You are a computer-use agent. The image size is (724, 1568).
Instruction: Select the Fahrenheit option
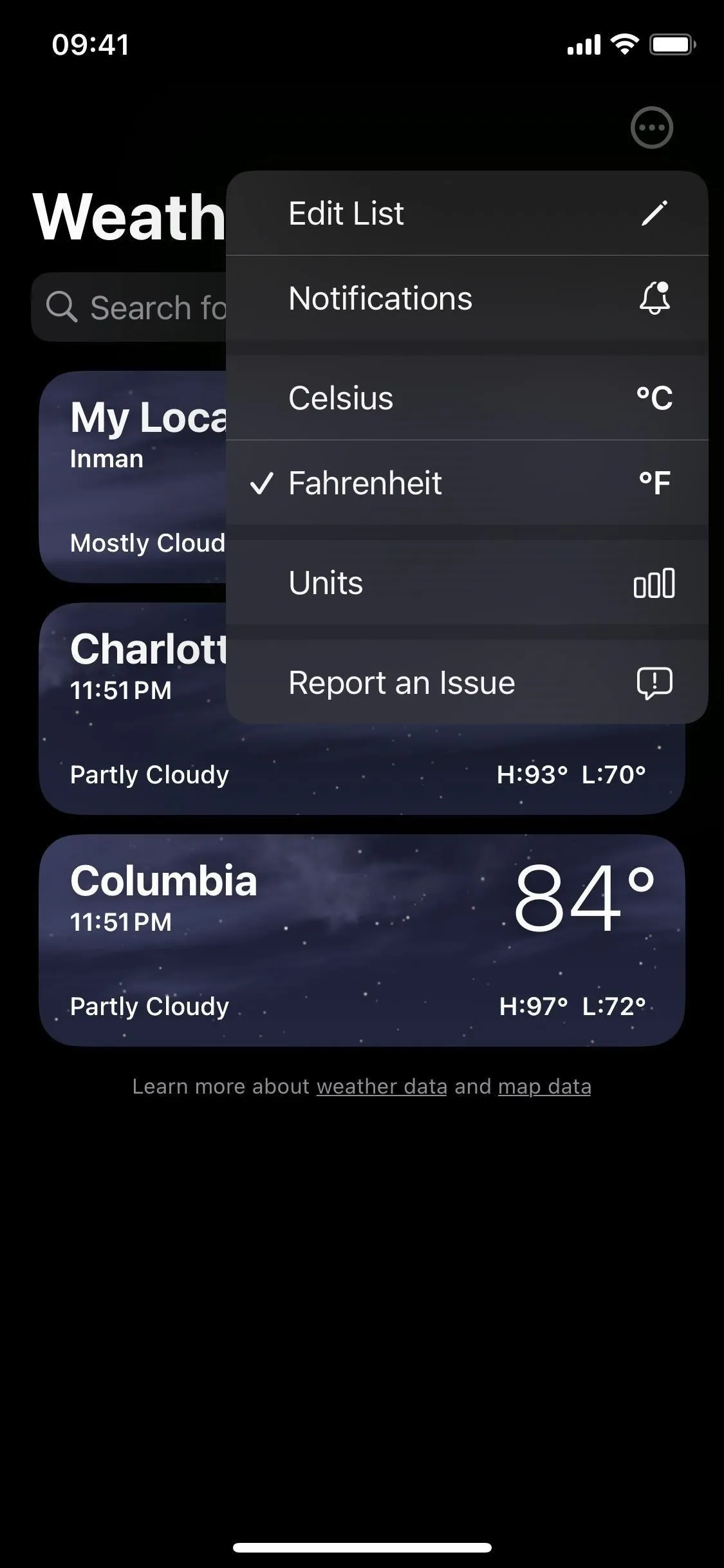click(467, 483)
